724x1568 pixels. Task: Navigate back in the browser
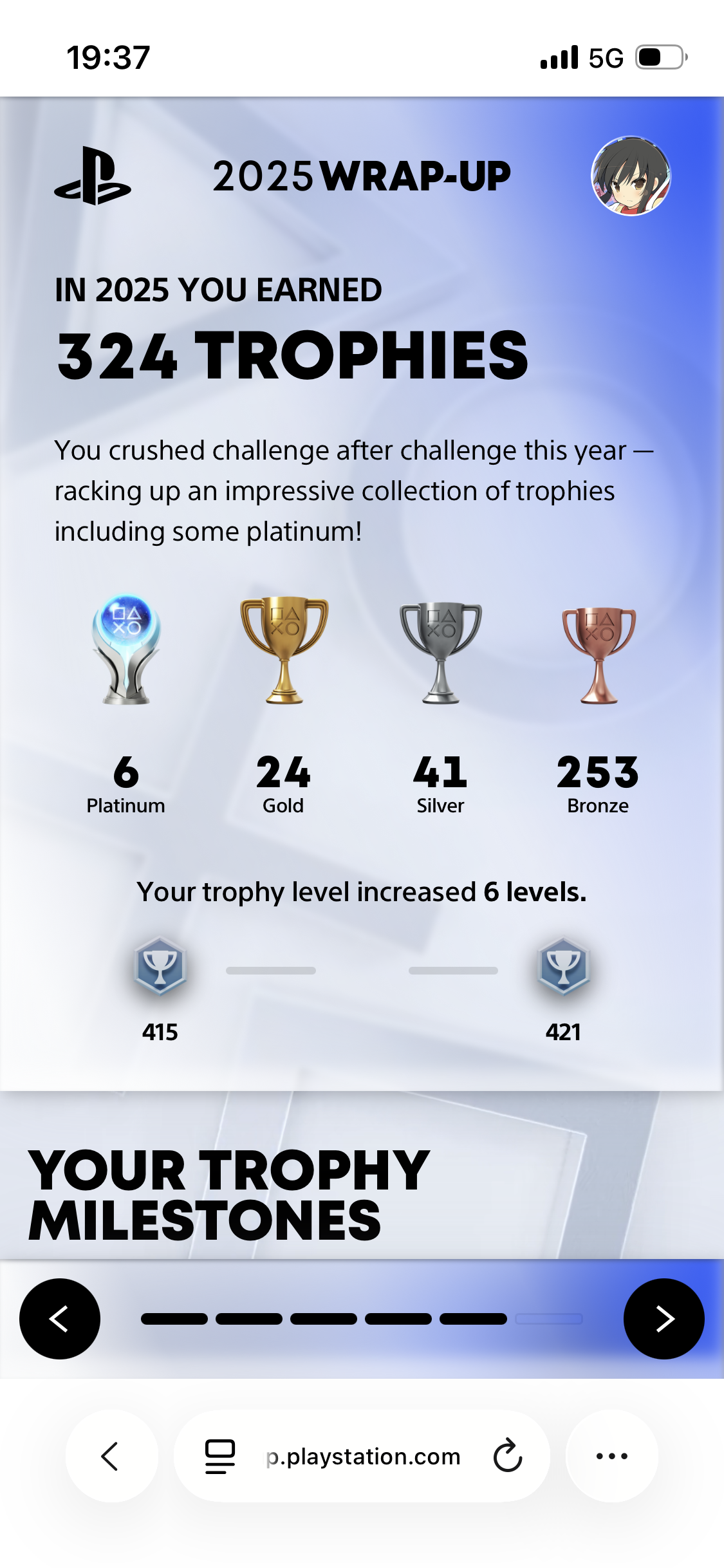point(111,1456)
